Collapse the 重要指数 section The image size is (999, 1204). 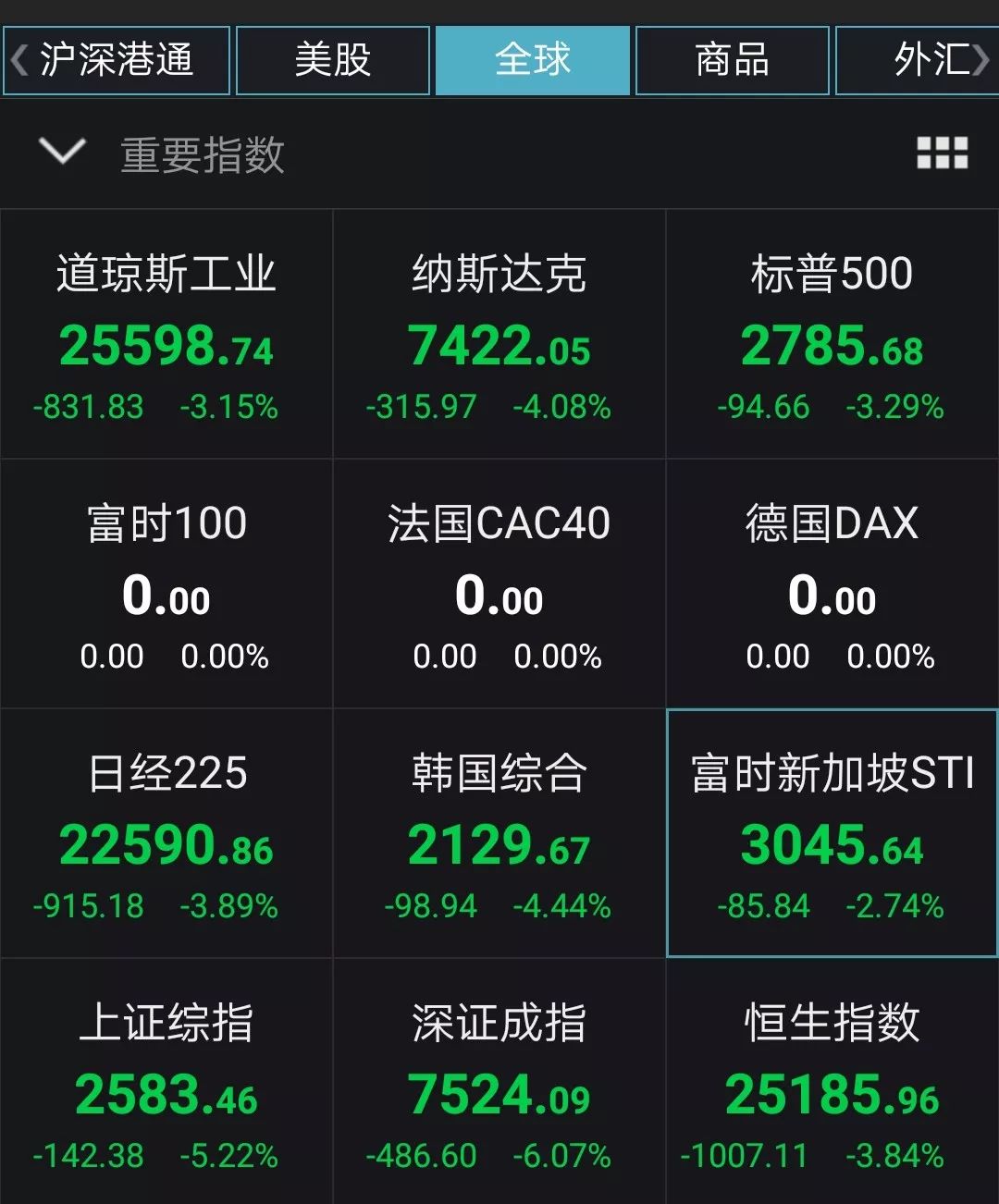click(x=62, y=152)
